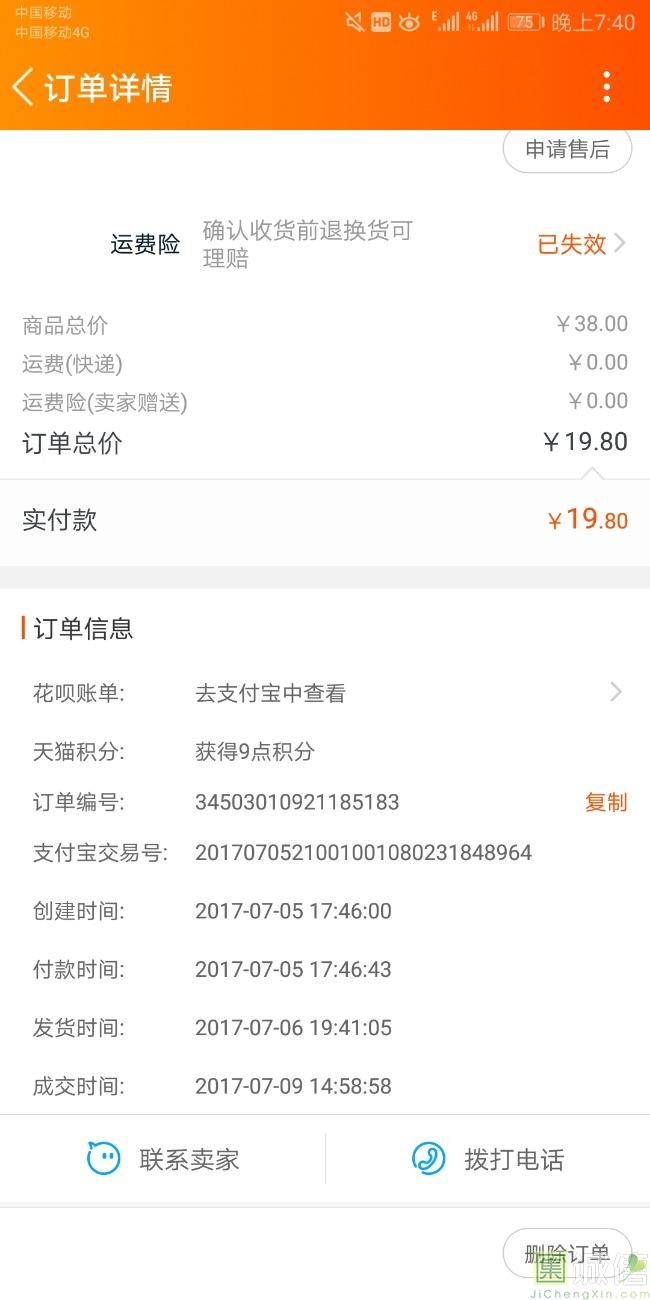Copy the order number with 复制
The image size is (650, 1300).
pyautogui.click(x=606, y=802)
